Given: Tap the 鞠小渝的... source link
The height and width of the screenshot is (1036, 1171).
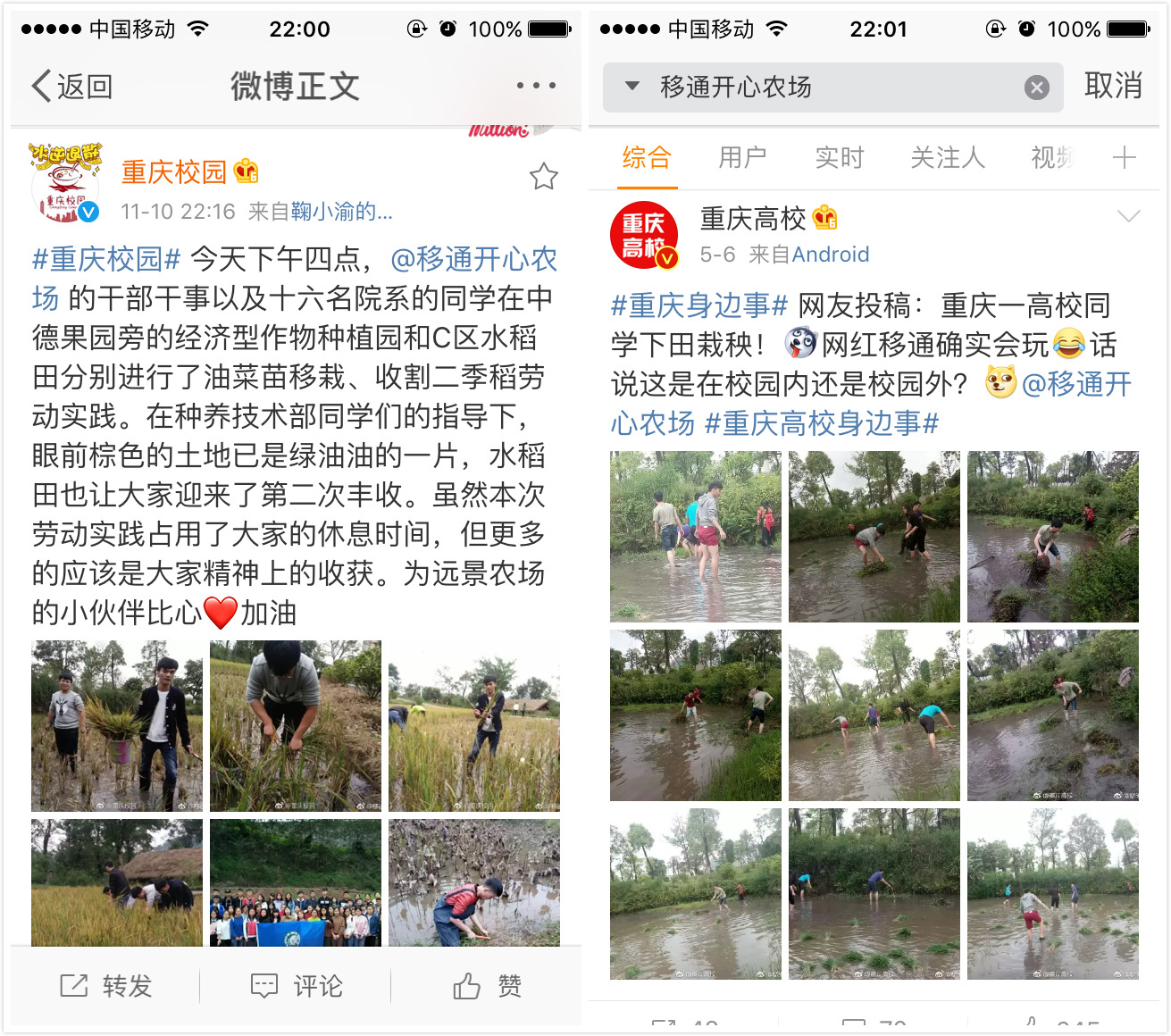Looking at the screenshot, I should tap(341, 212).
